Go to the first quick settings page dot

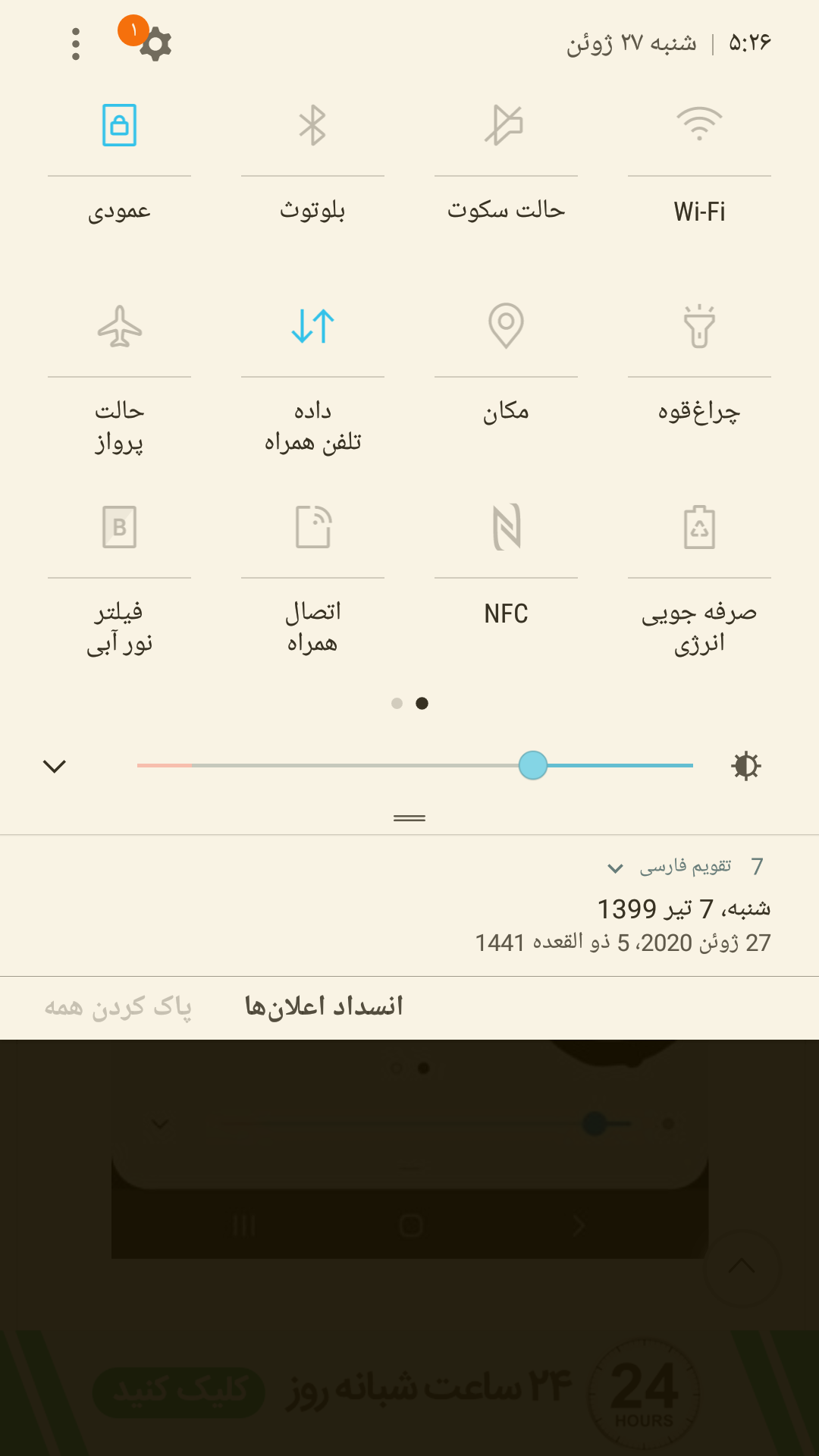point(397,704)
